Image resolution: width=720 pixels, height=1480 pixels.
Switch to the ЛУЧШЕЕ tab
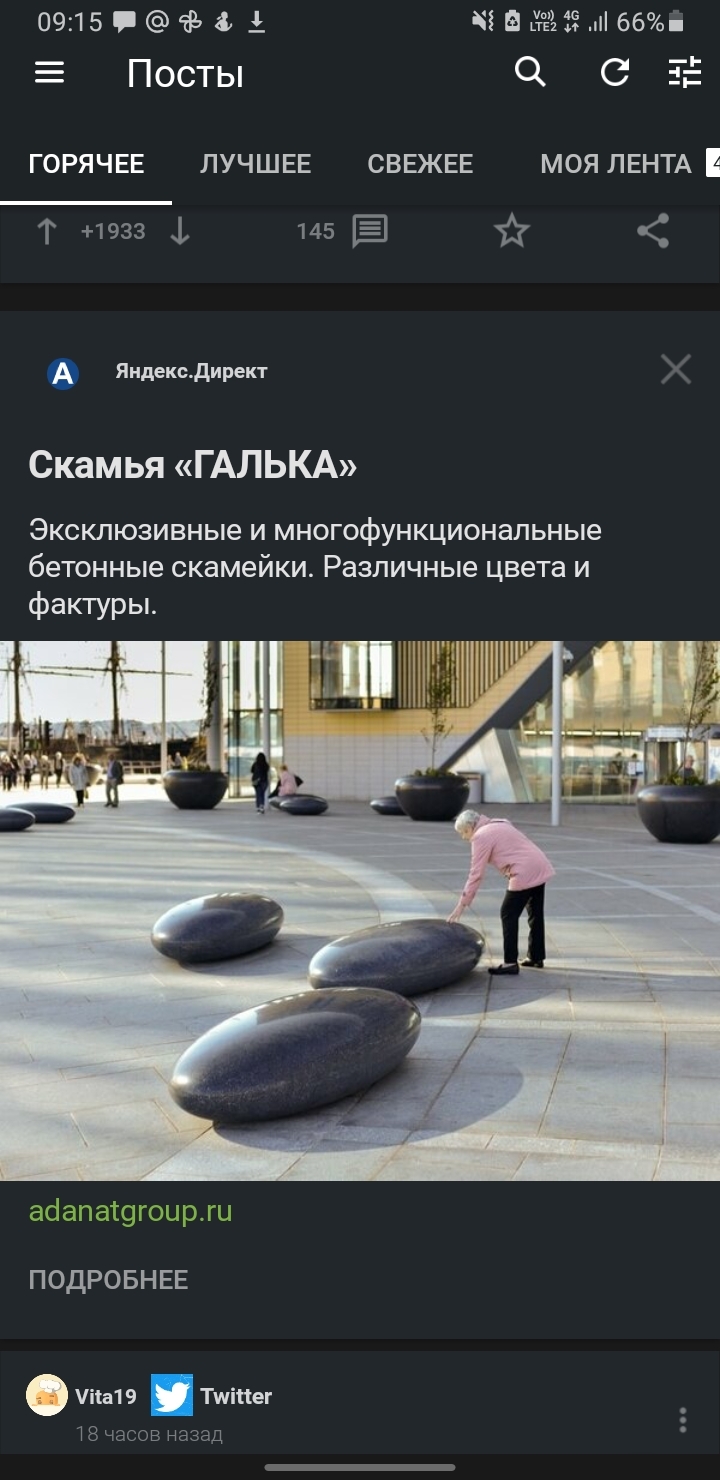(255, 164)
